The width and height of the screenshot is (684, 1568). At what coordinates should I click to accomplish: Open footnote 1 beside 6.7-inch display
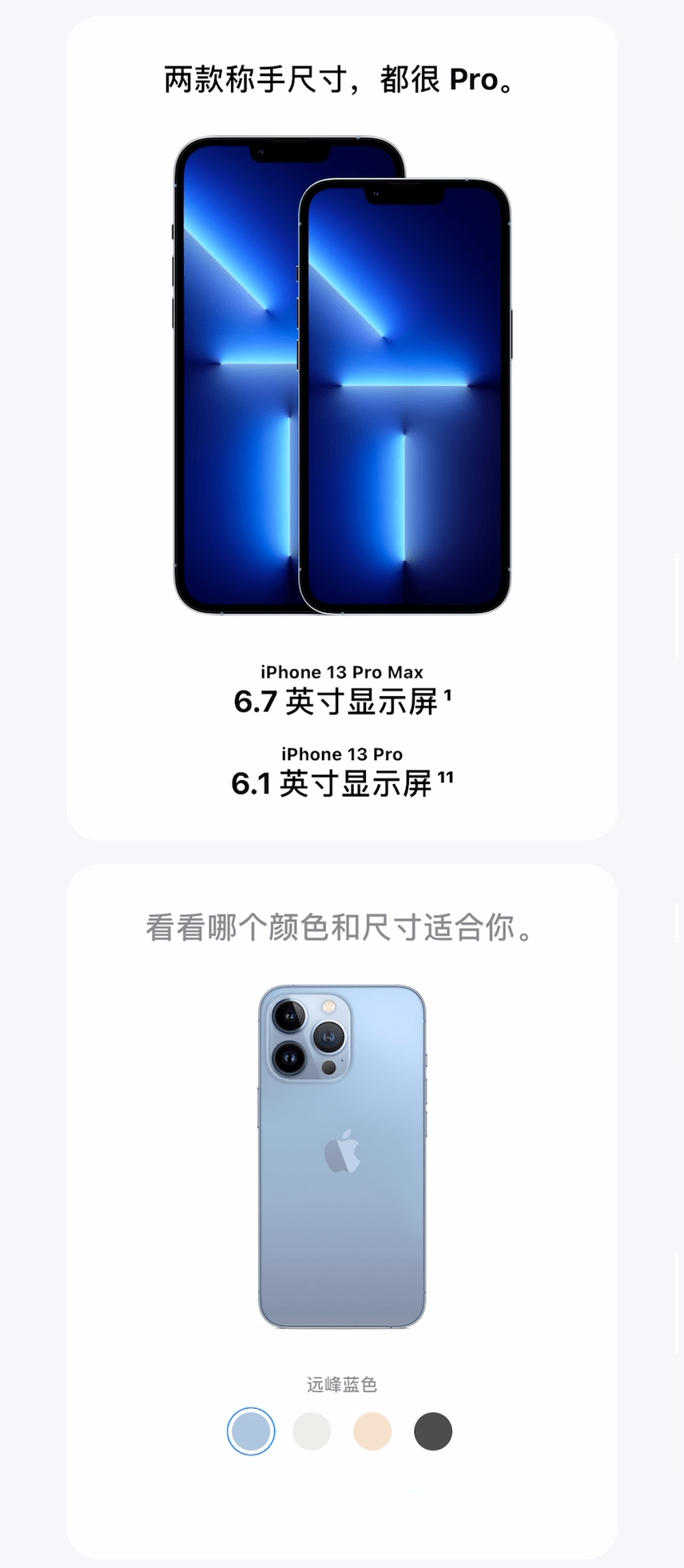447,695
